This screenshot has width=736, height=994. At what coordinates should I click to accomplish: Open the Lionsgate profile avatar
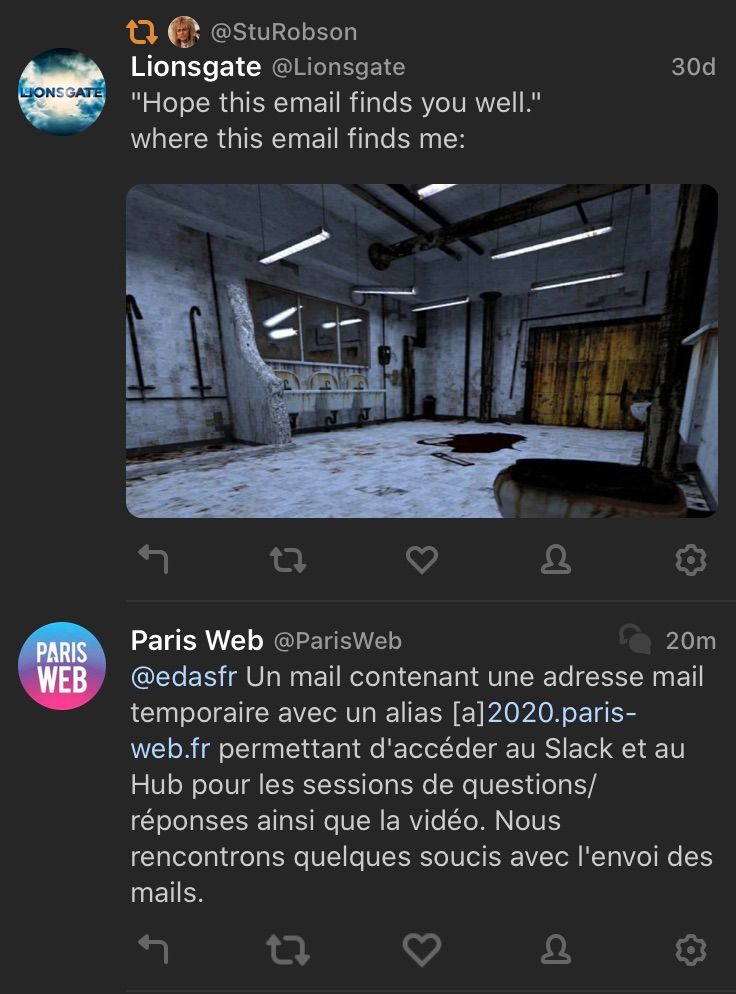pyautogui.click(x=62, y=92)
